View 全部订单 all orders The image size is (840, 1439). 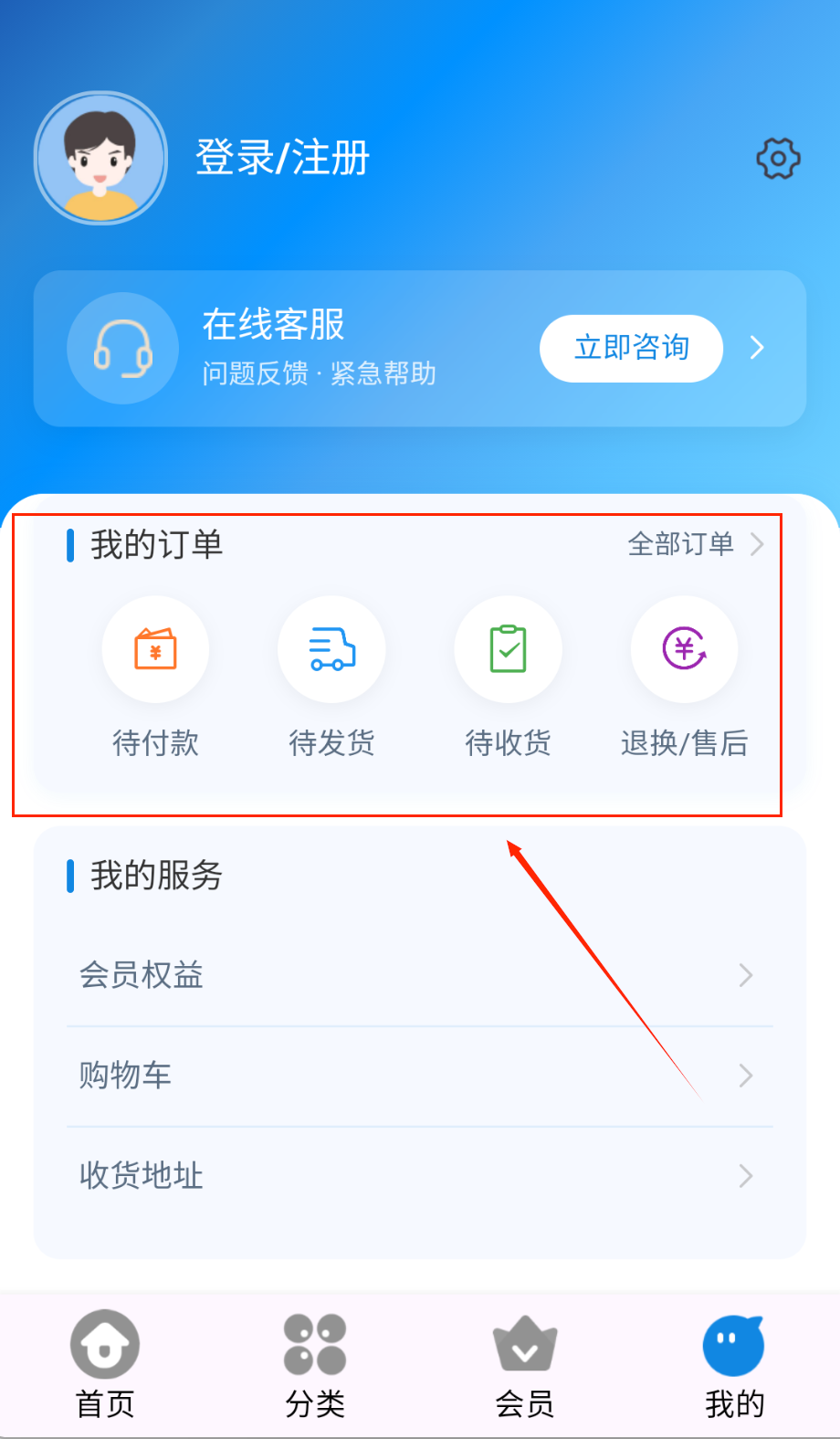[x=694, y=544]
